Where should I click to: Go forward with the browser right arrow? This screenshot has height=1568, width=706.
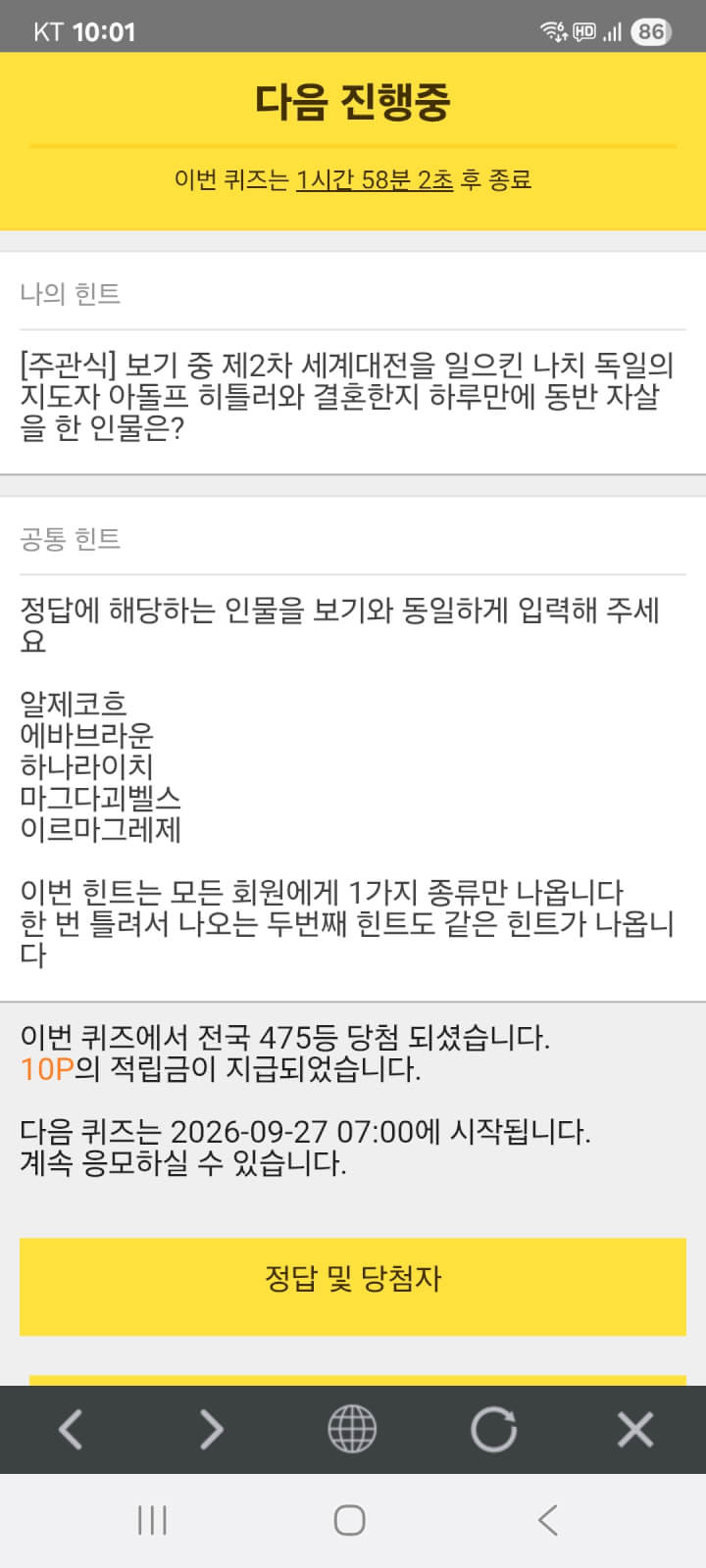click(212, 1430)
